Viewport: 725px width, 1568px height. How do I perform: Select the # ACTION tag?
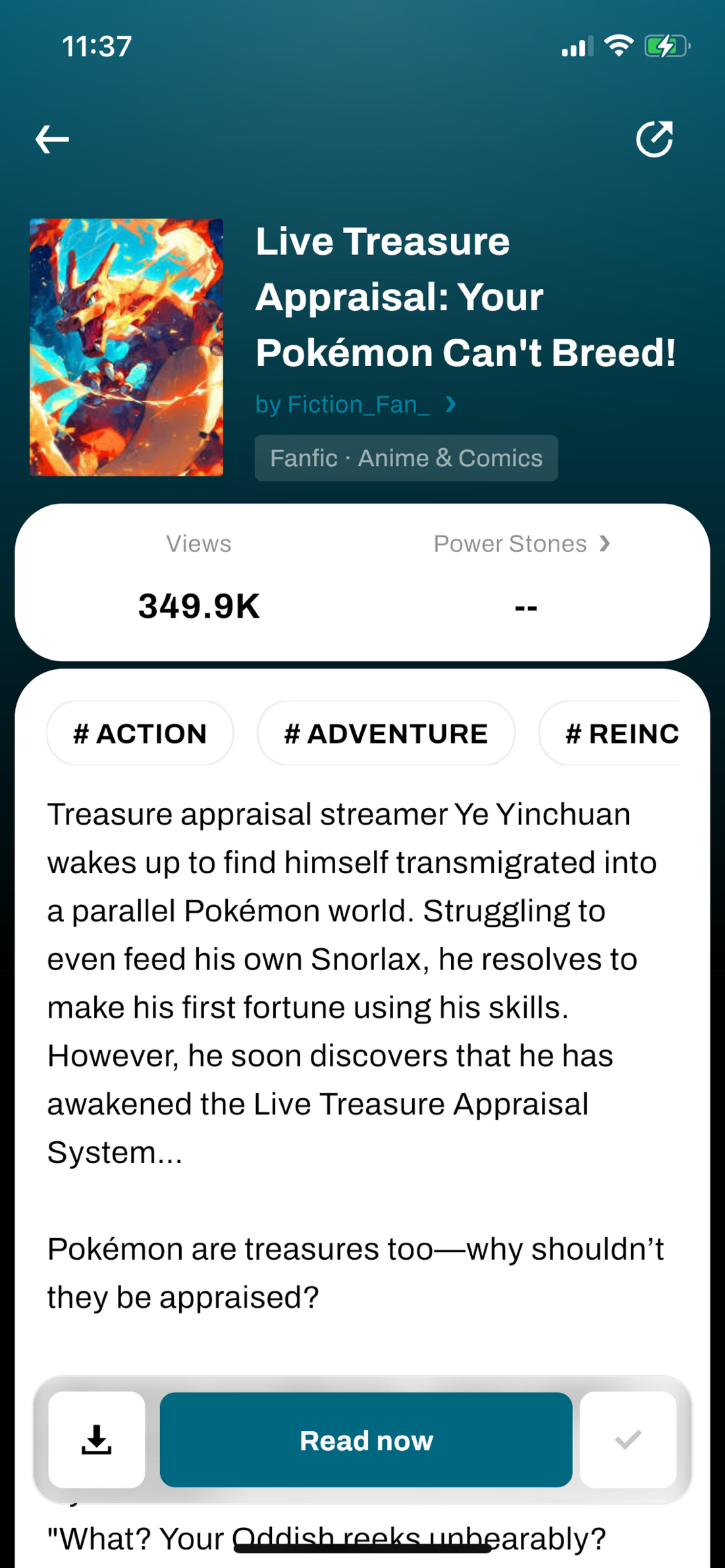click(x=140, y=733)
